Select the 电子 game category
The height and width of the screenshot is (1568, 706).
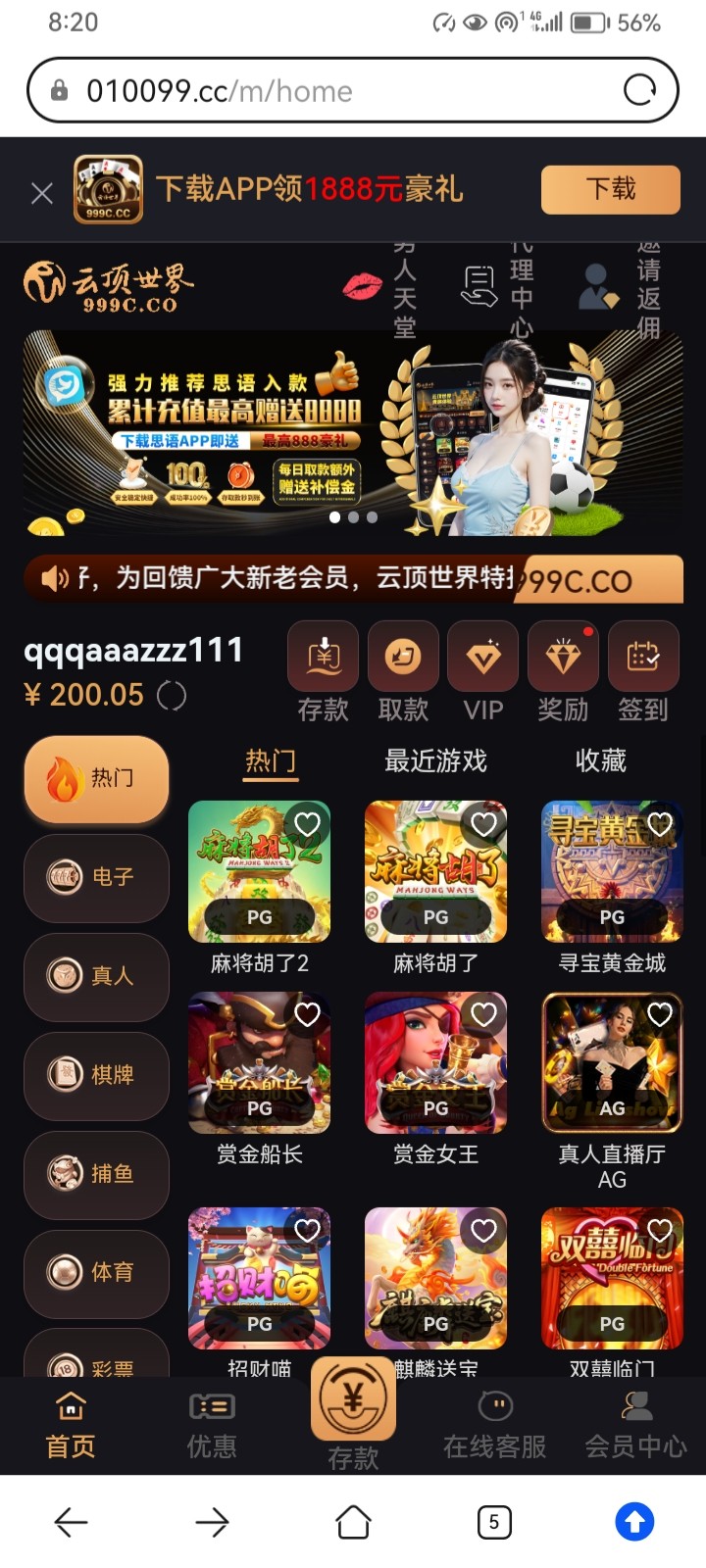[x=96, y=877]
